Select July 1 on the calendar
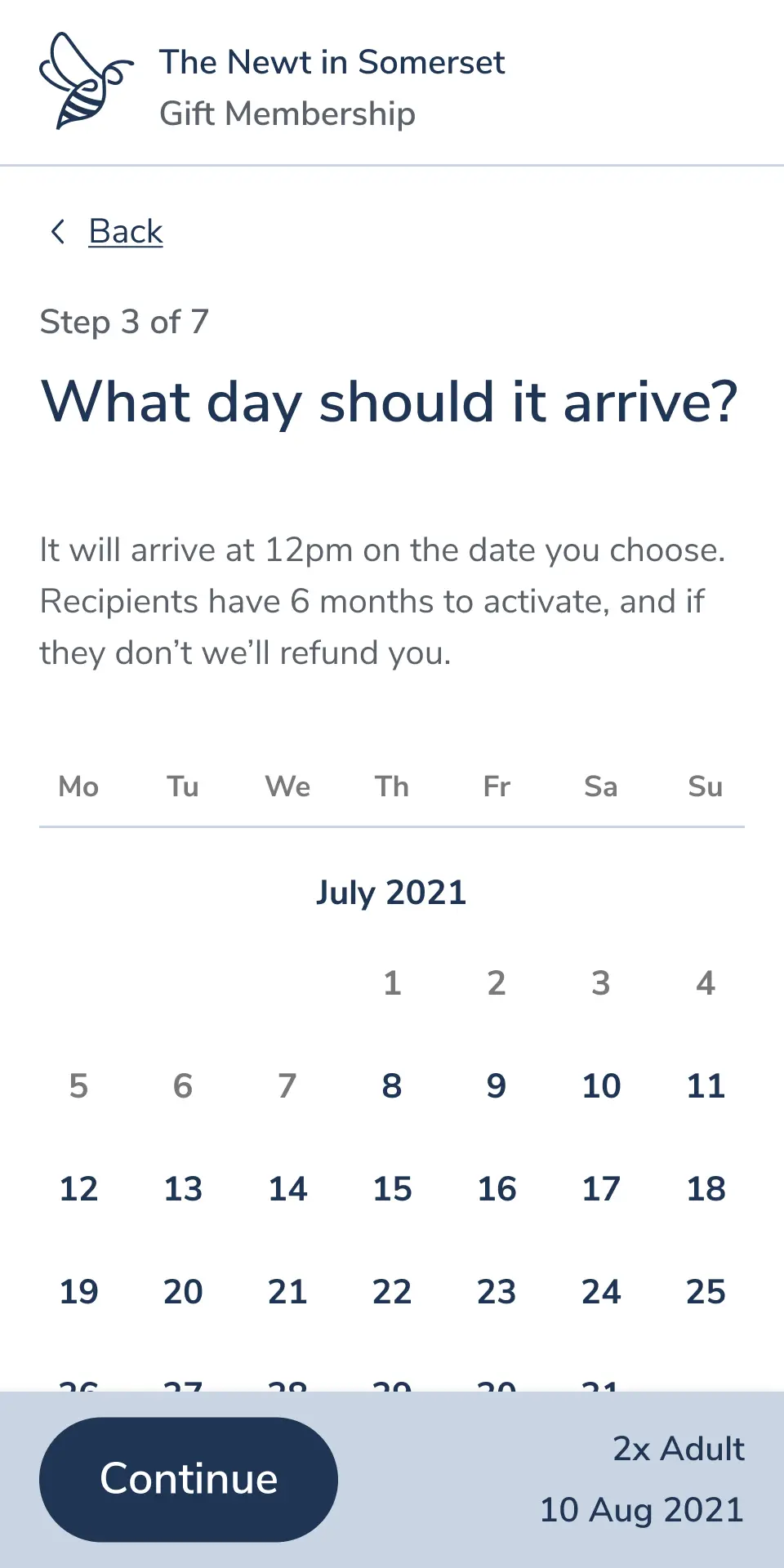This screenshot has height=1568, width=784. [392, 982]
